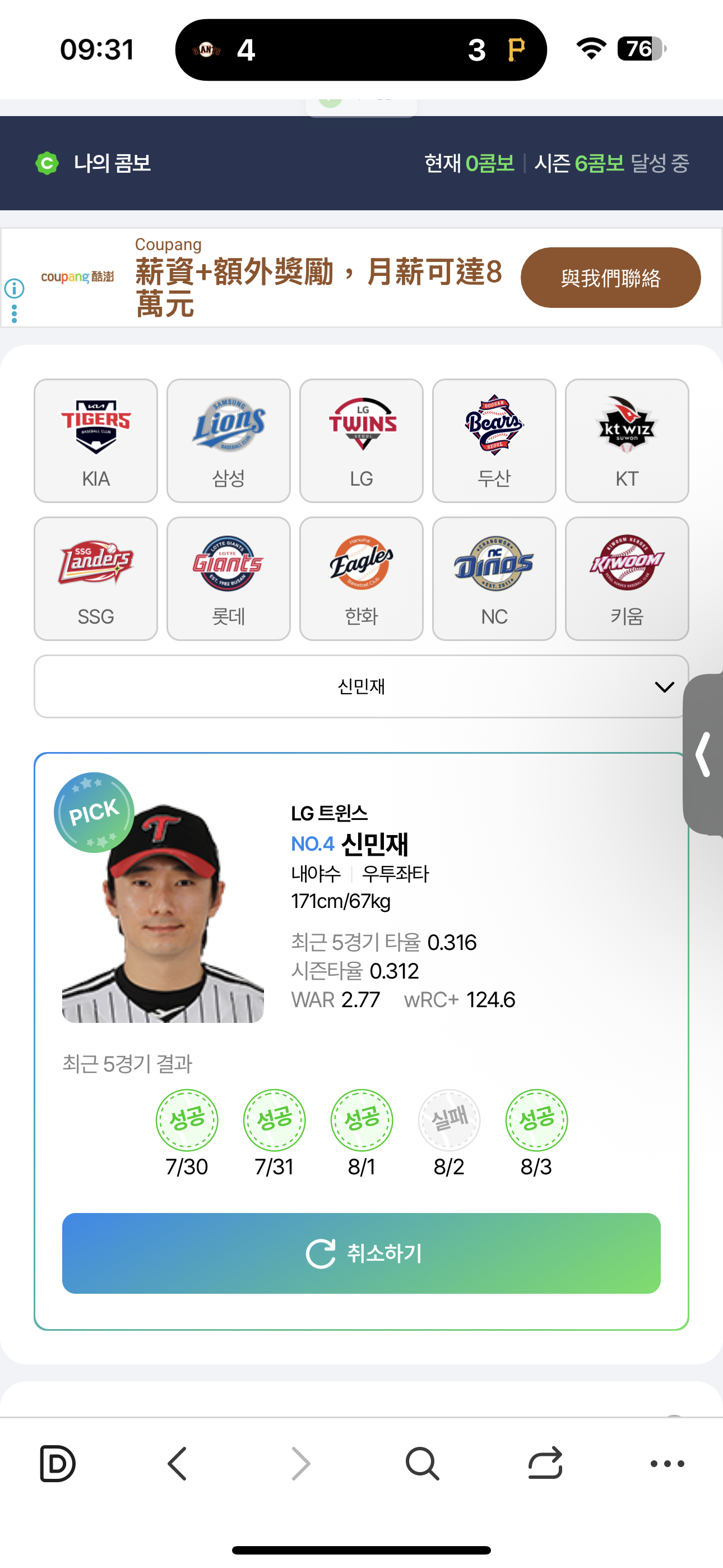723x1568 pixels.
Task: Choose the 삼성 Lions team
Action: [x=228, y=440]
